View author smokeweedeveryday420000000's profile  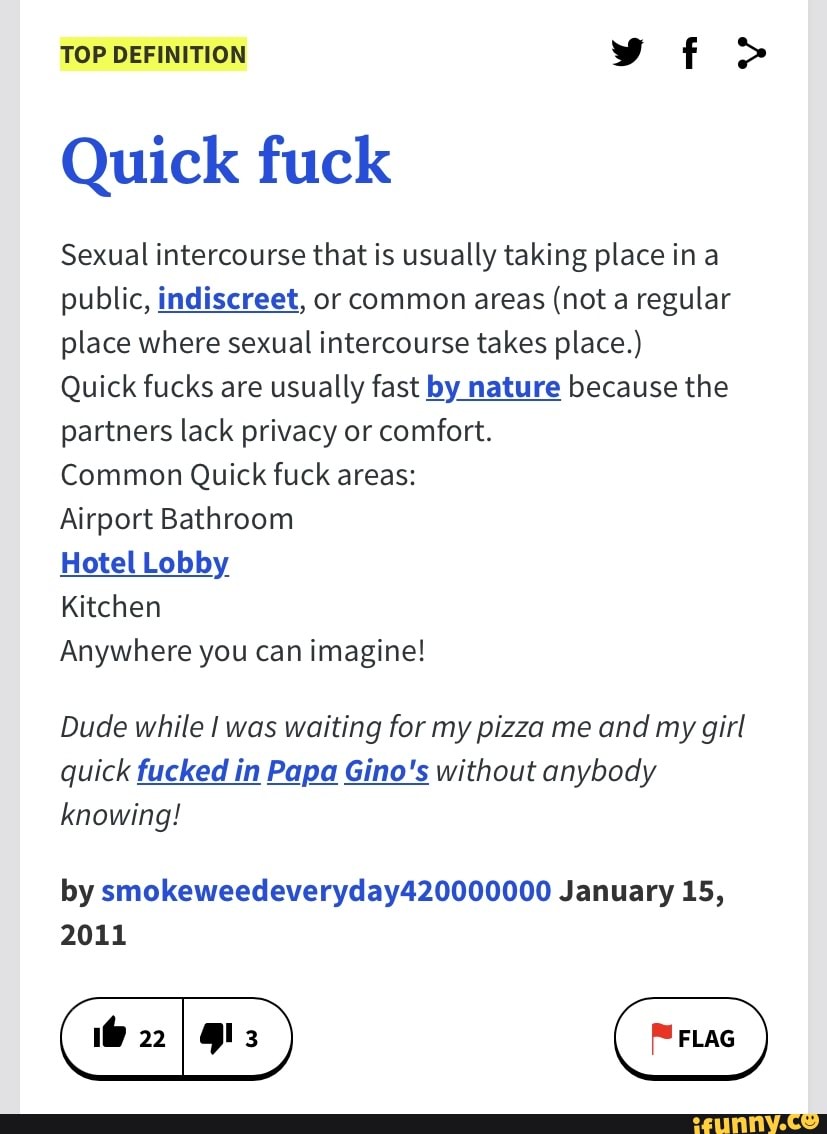326,890
